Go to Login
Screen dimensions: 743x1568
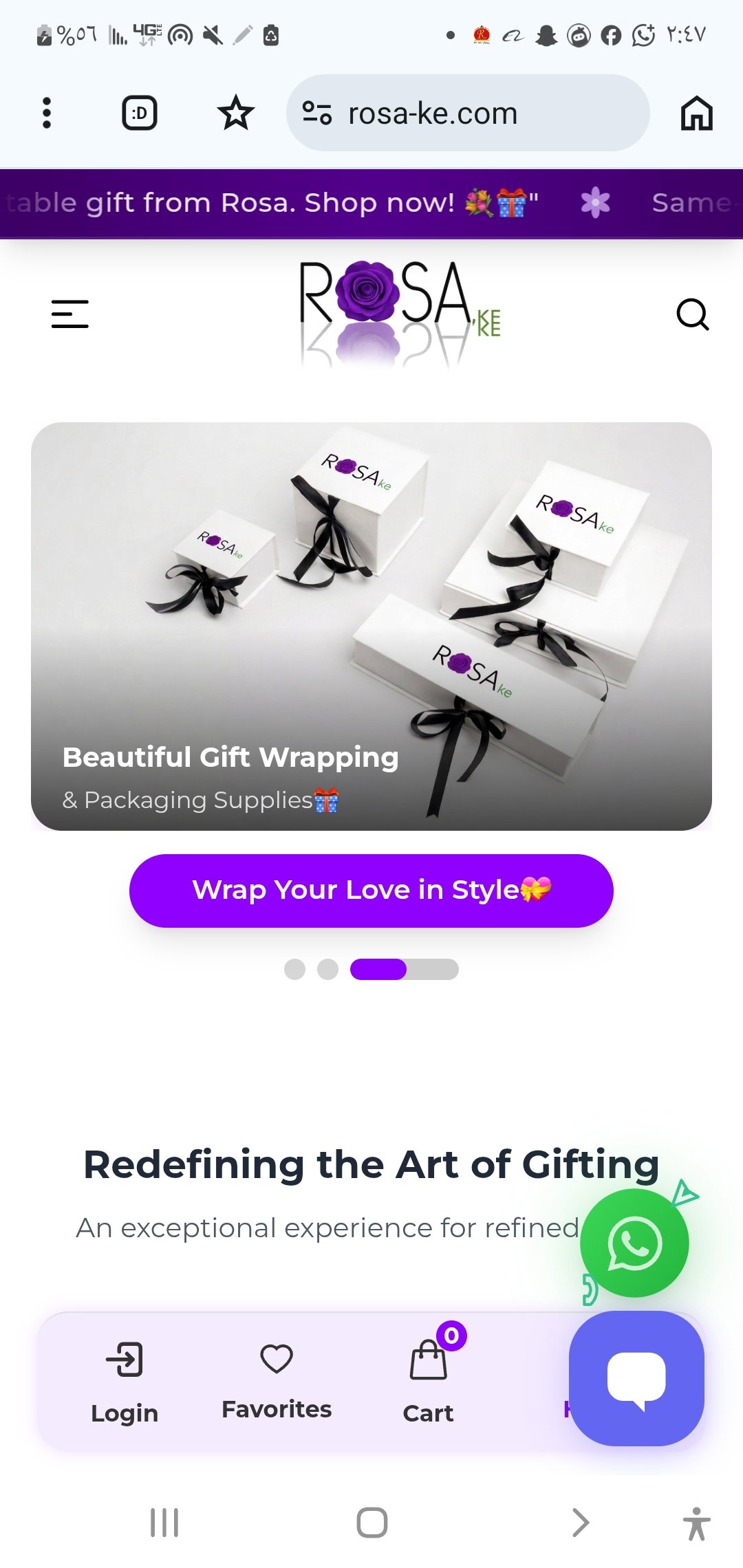[125, 1382]
